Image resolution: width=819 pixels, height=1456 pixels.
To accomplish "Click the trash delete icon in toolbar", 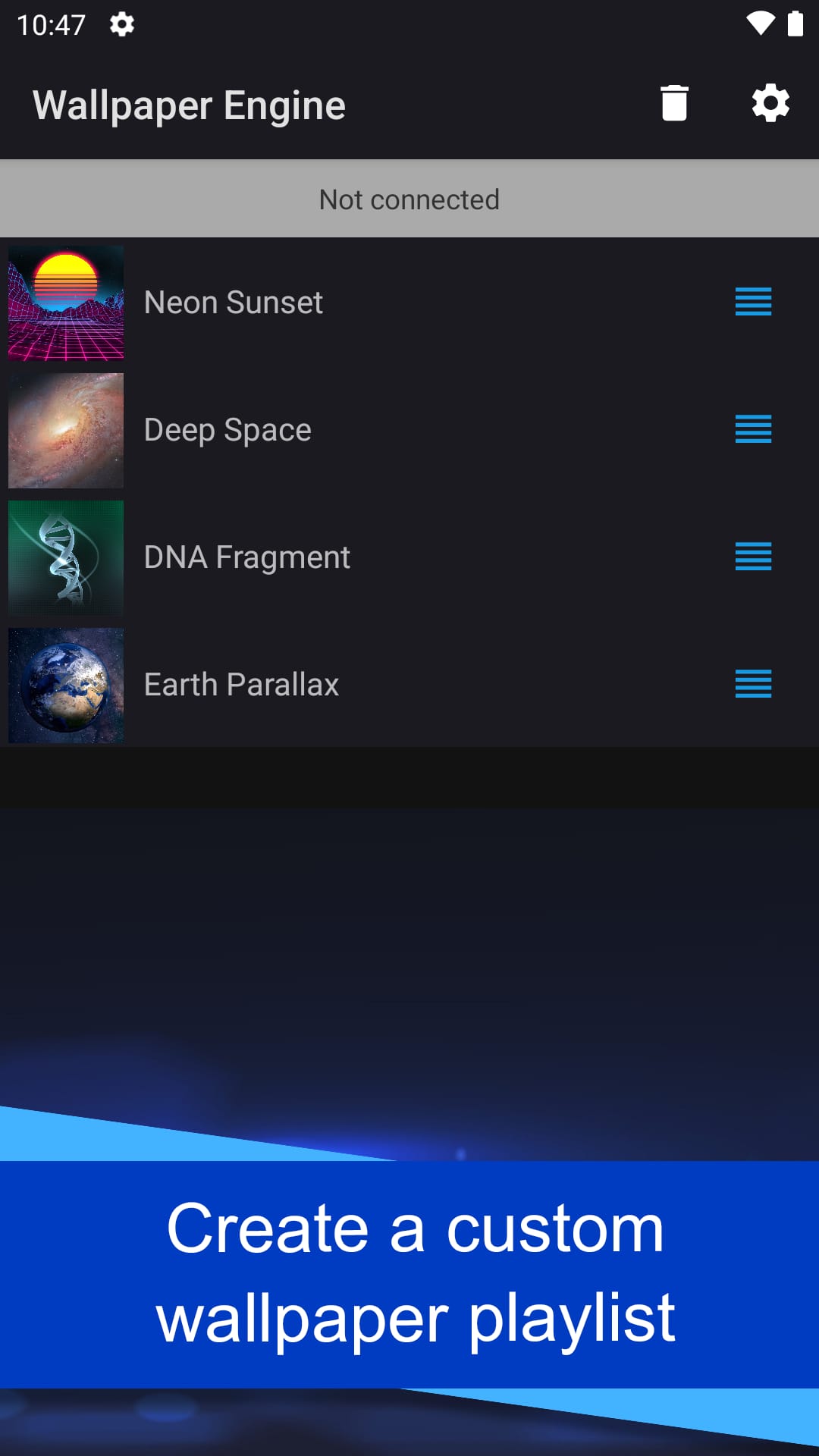I will point(673,105).
